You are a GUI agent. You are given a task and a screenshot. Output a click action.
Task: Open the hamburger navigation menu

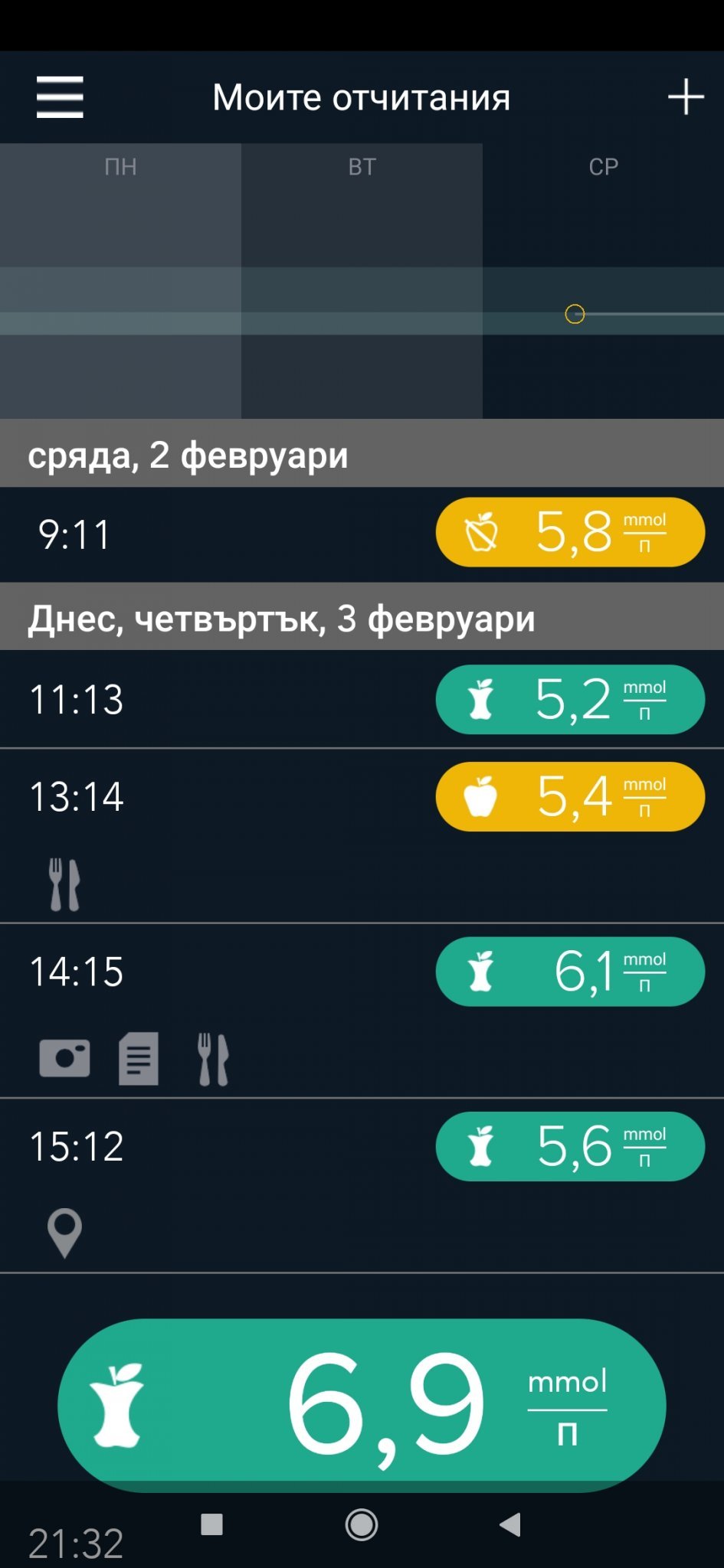[x=60, y=97]
